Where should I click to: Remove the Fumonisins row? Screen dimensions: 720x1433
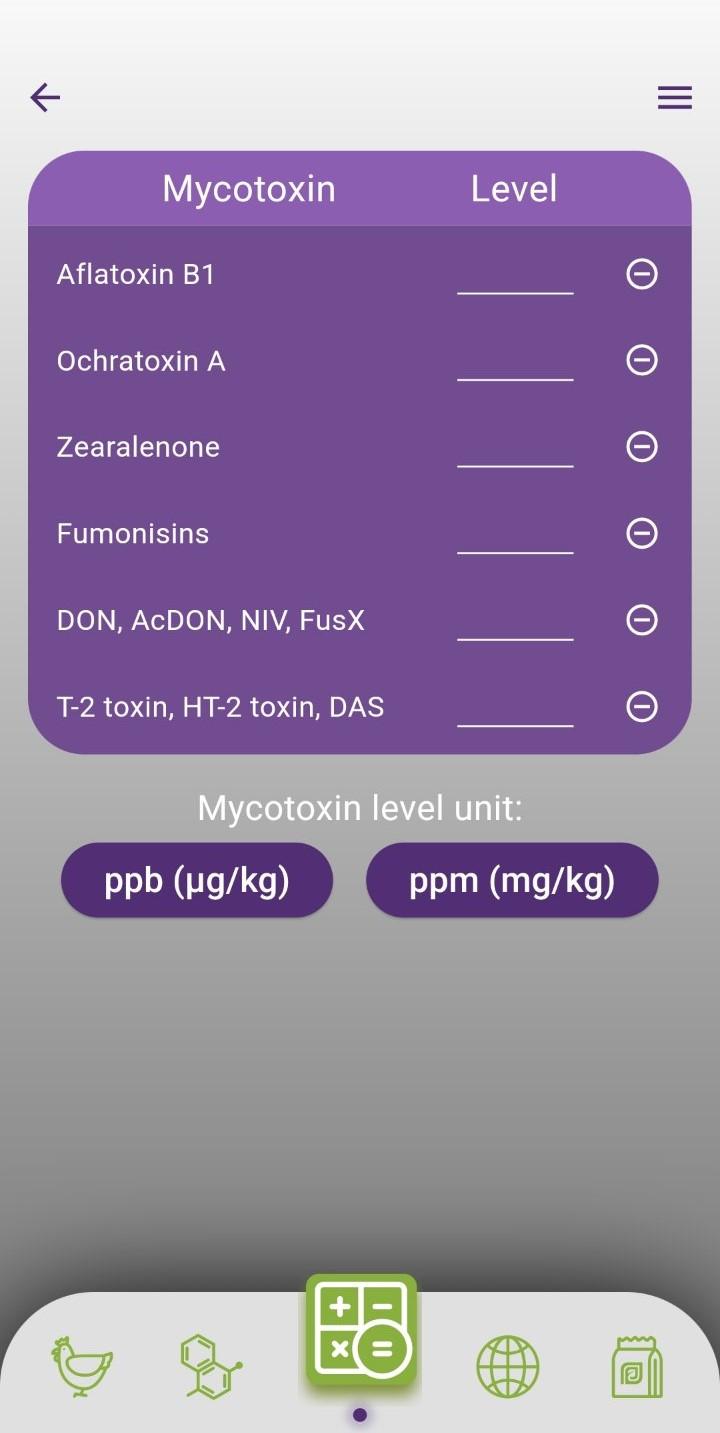tap(642, 533)
